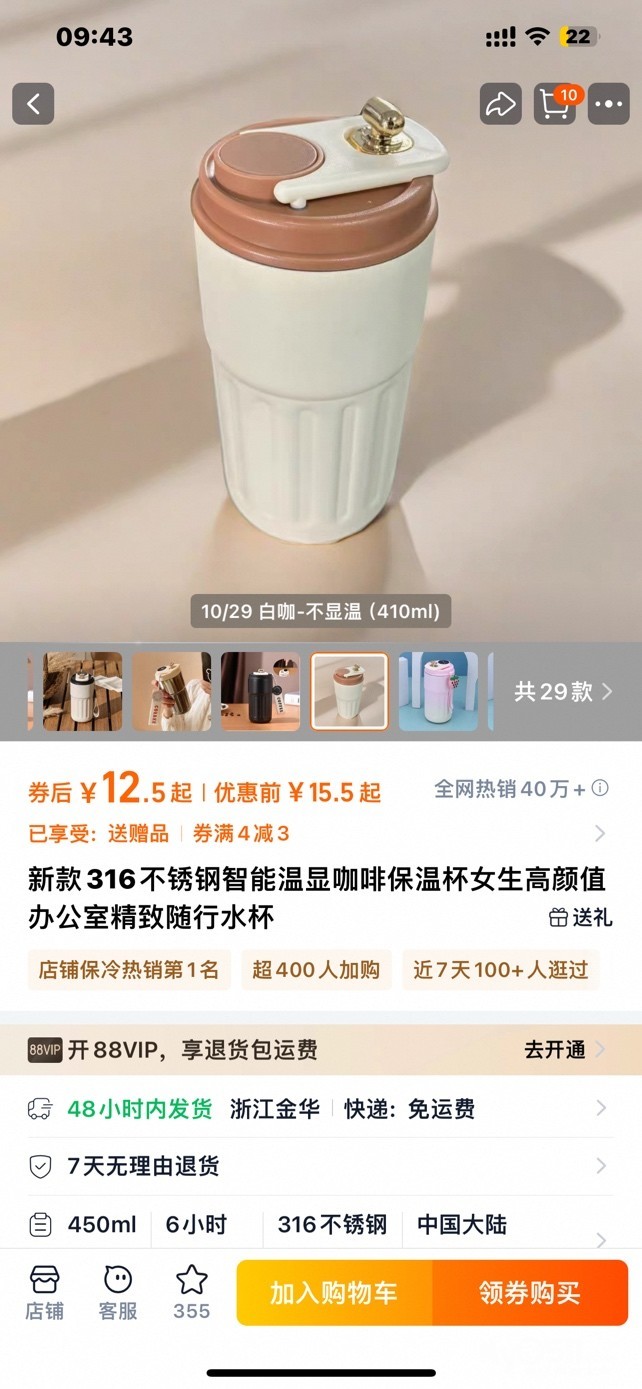Select the pink cup variant thumbnail
Viewport: 642px width, 1389px height.
[x=438, y=691]
